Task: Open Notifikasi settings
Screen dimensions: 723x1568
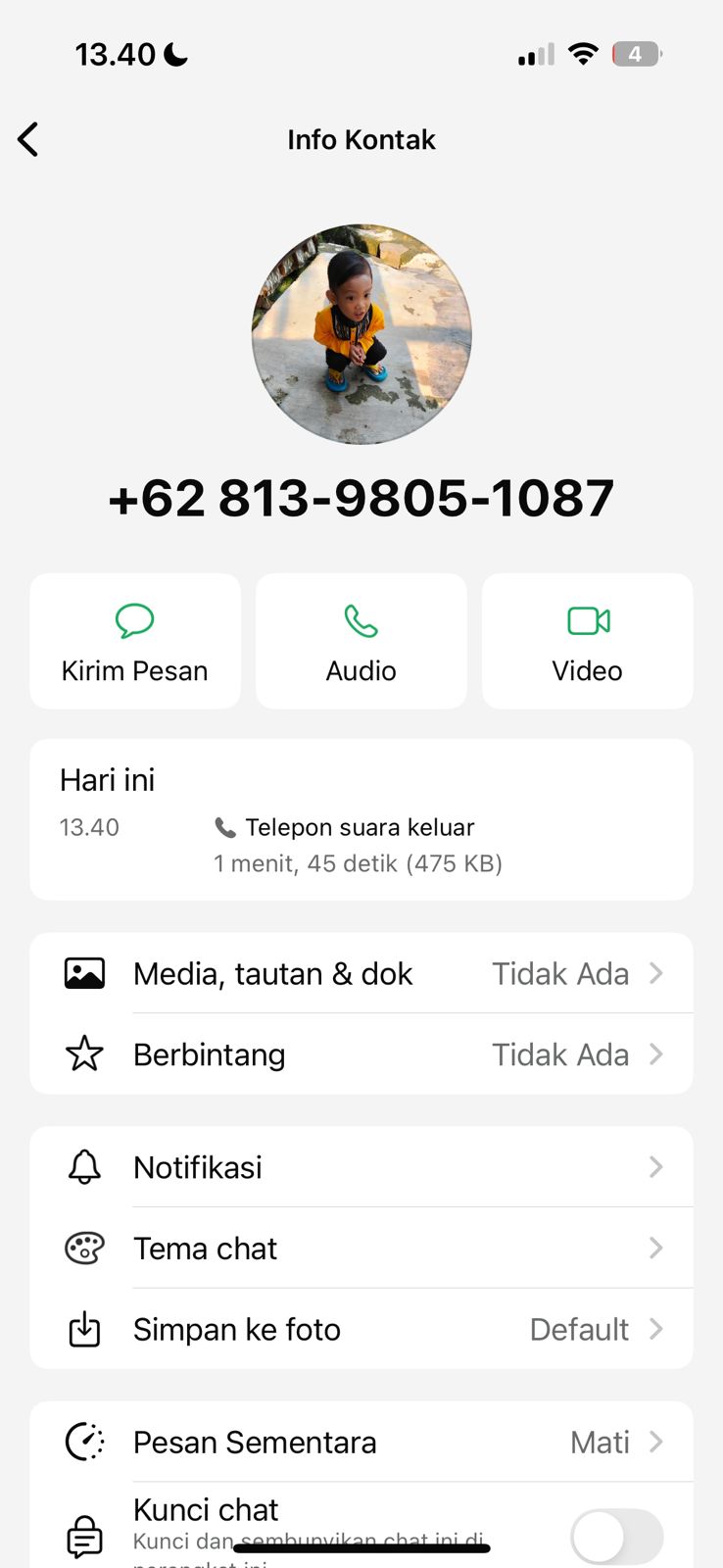Action: point(361,1167)
